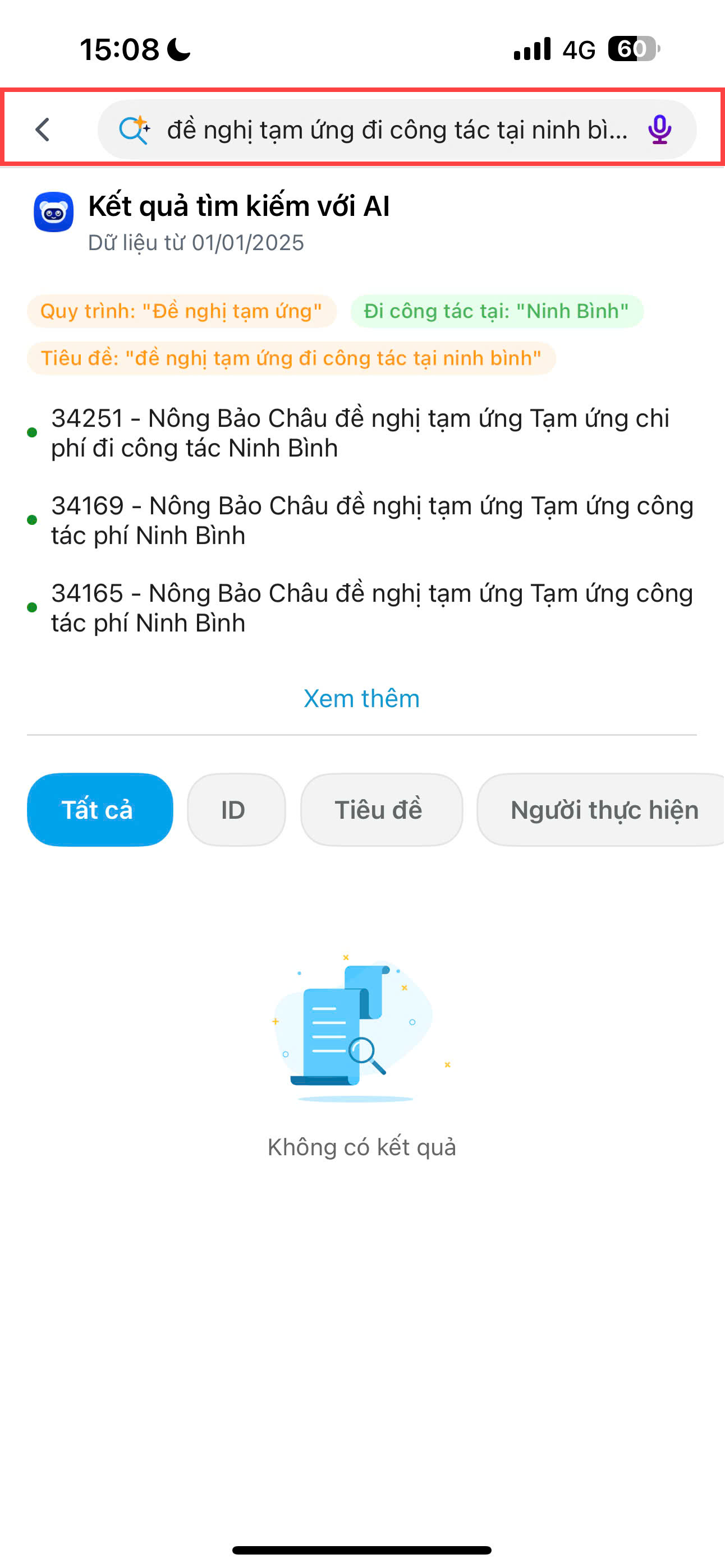
Task: Go back using the back arrow
Action: [43, 129]
